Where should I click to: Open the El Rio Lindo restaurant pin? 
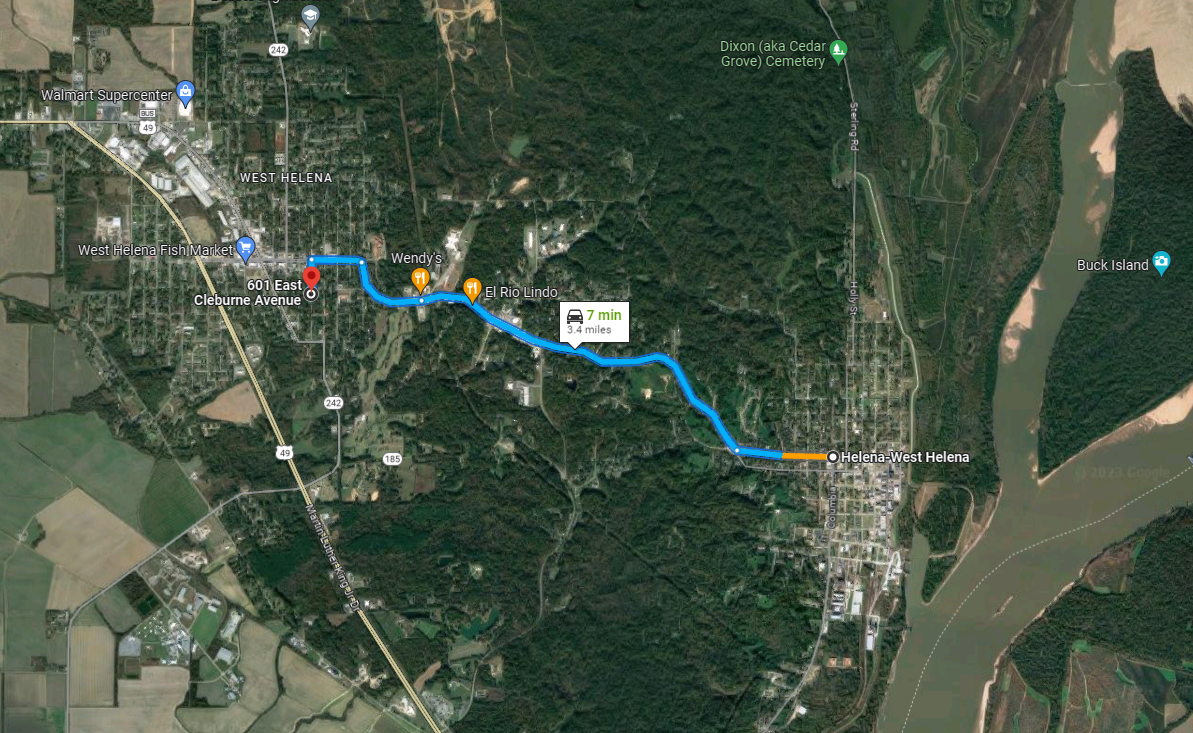point(472,290)
